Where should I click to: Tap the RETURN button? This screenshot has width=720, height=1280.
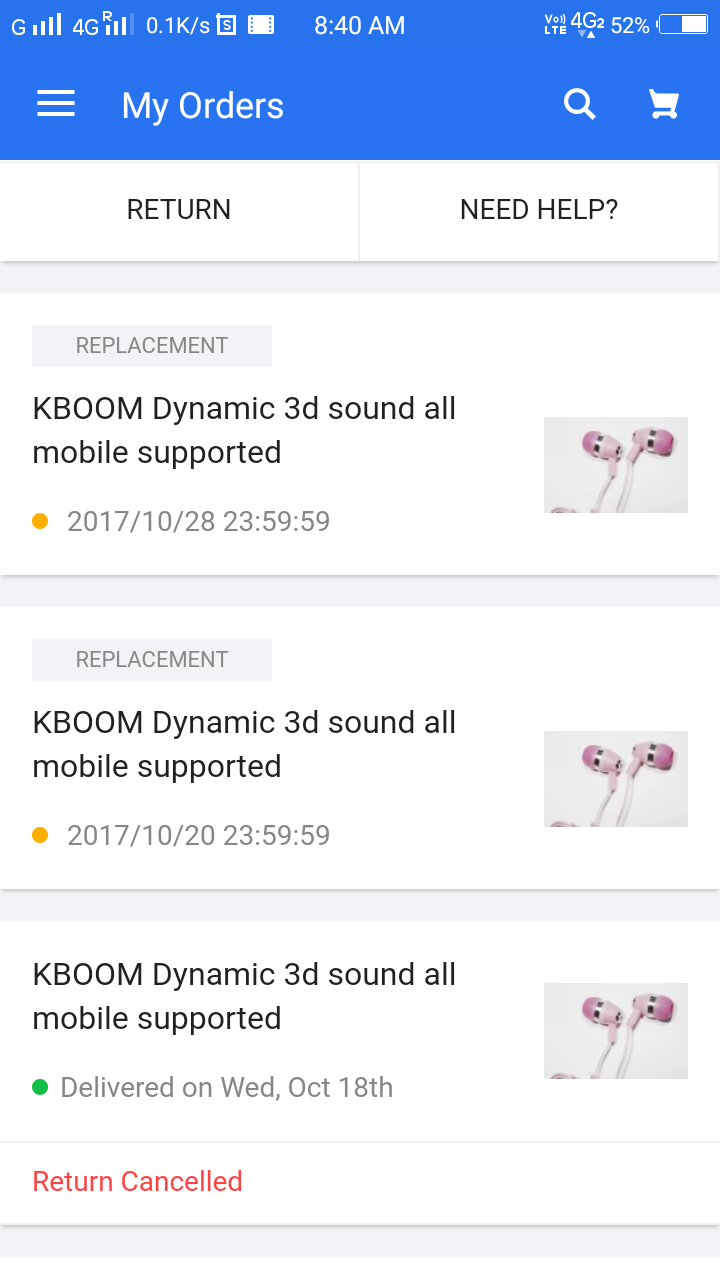tap(179, 210)
